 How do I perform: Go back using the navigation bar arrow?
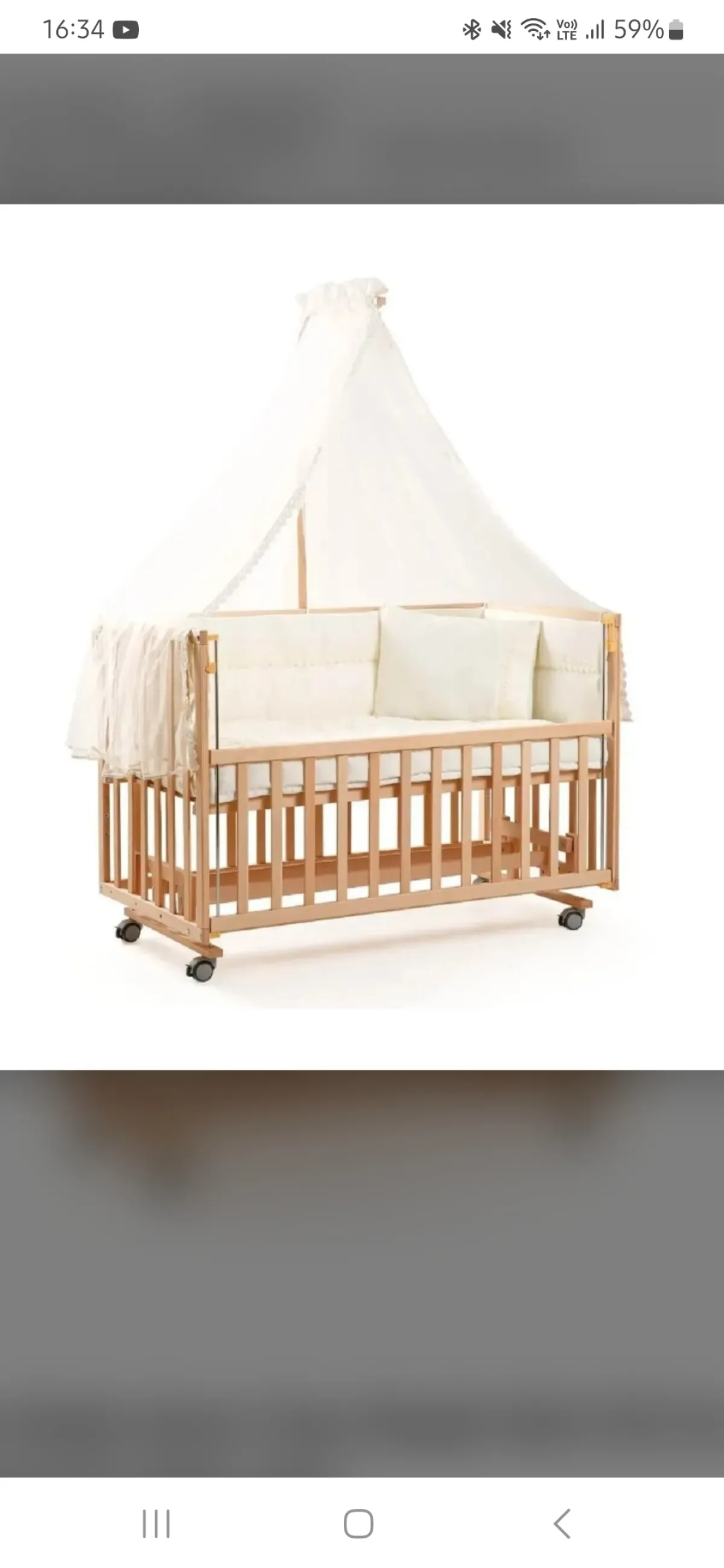click(562, 1523)
